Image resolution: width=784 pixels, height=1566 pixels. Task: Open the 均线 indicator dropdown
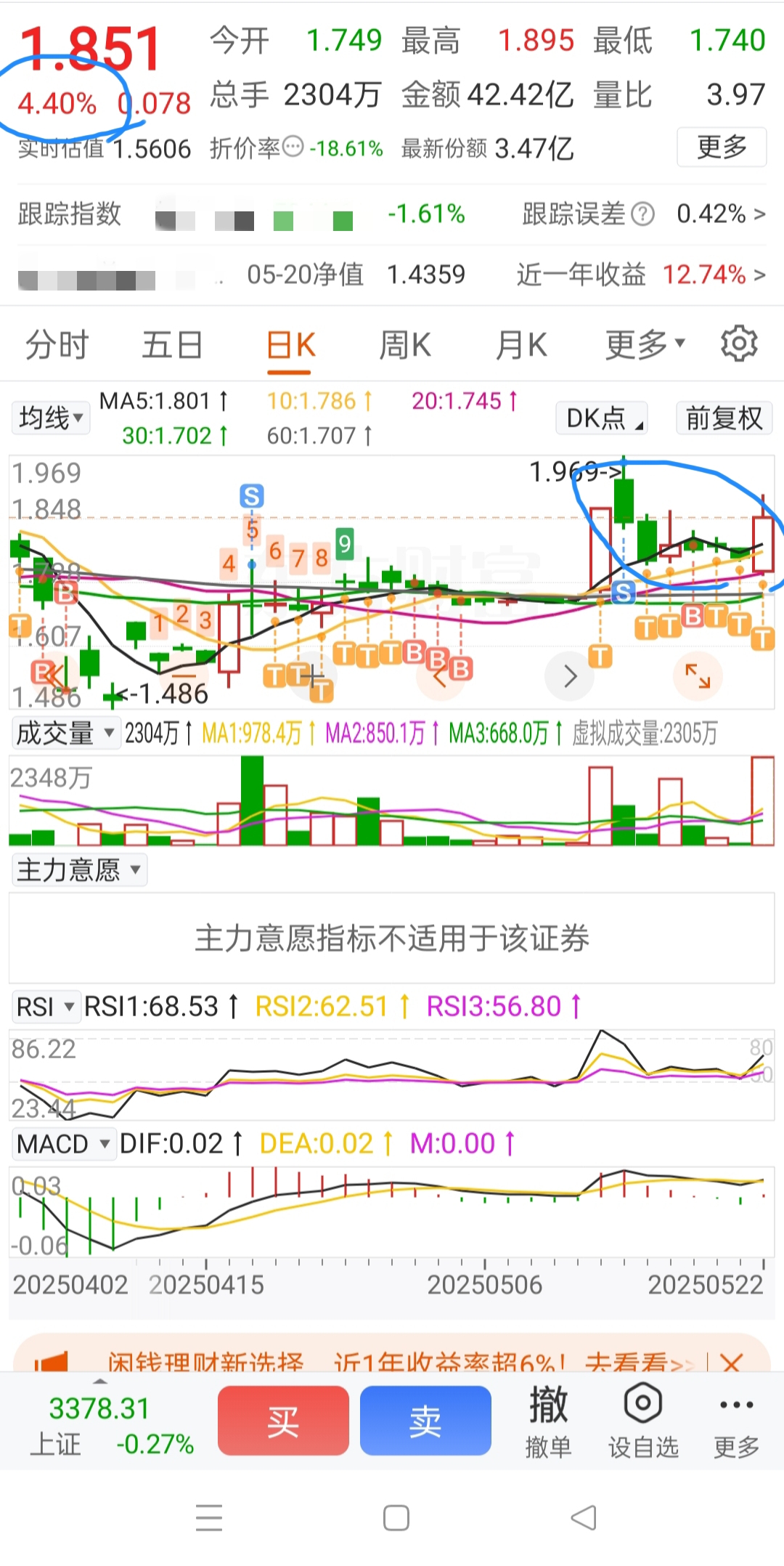pyautogui.click(x=51, y=418)
